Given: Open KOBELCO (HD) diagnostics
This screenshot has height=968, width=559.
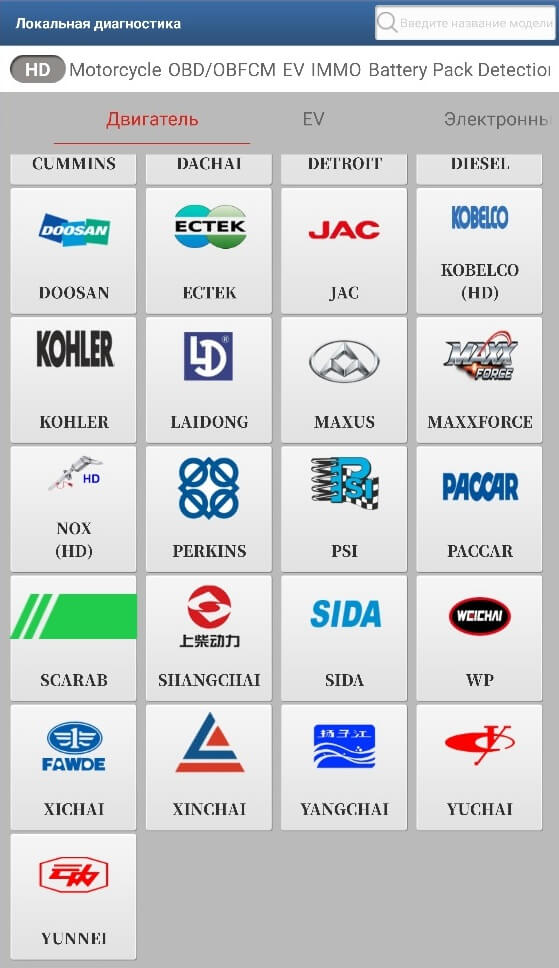Looking at the screenshot, I should point(479,251).
